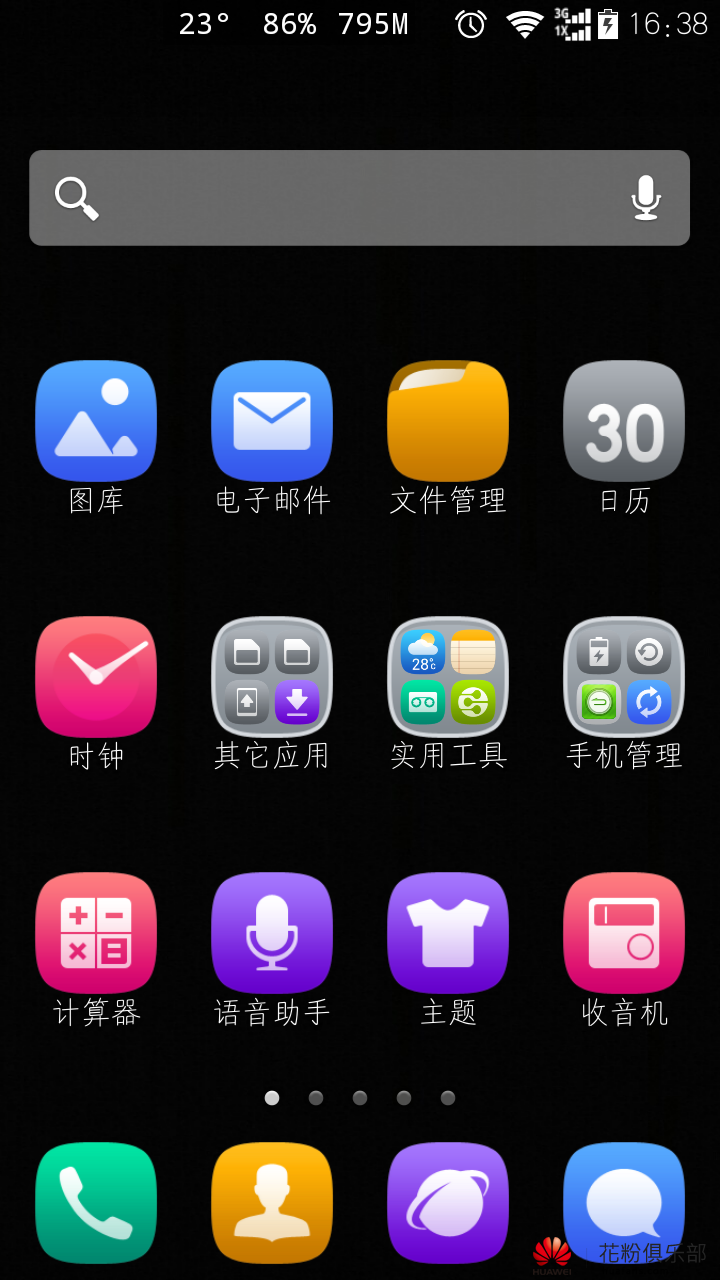The image size is (720, 1280).
Task: Open the 实用工具 tools folder
Action: [448, 676]
